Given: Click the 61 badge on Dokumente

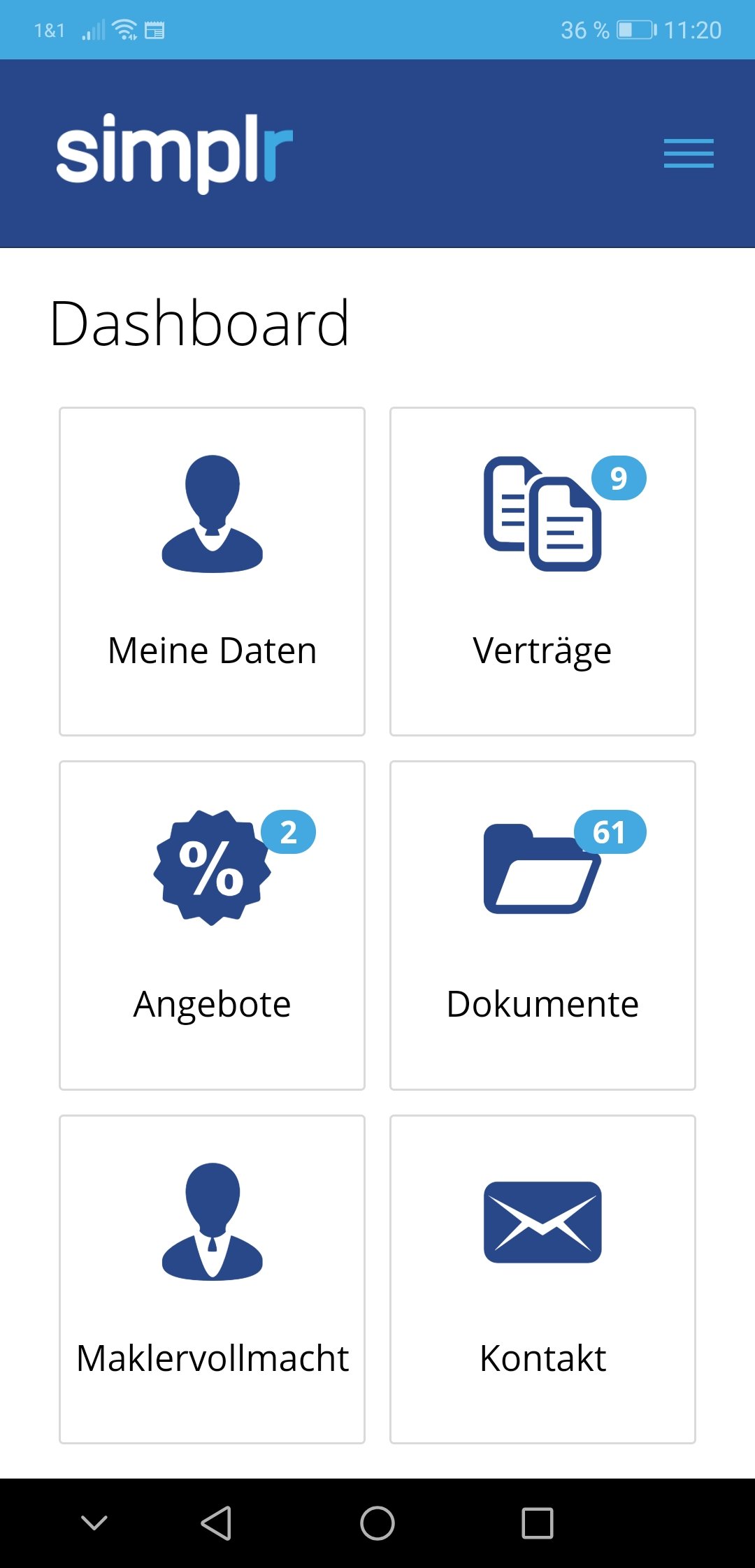Looking at the screenshot, I should pos(610,832).
